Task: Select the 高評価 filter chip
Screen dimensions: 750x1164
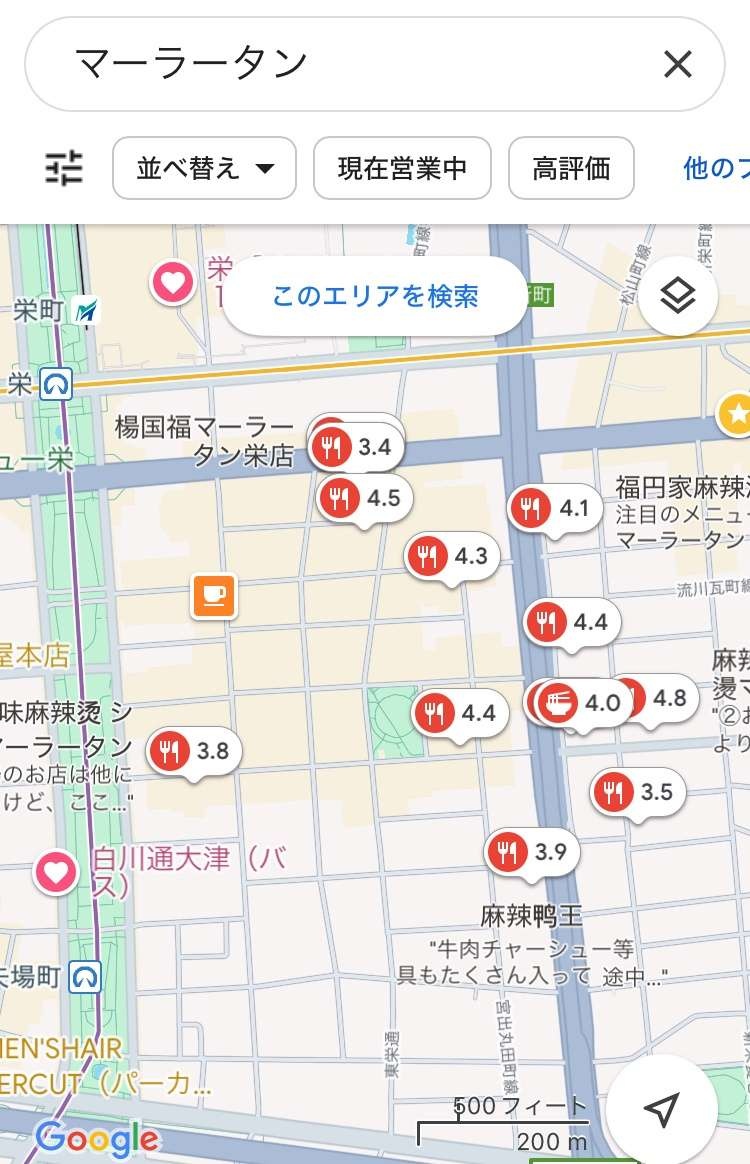Action: (x=571, y=168)
